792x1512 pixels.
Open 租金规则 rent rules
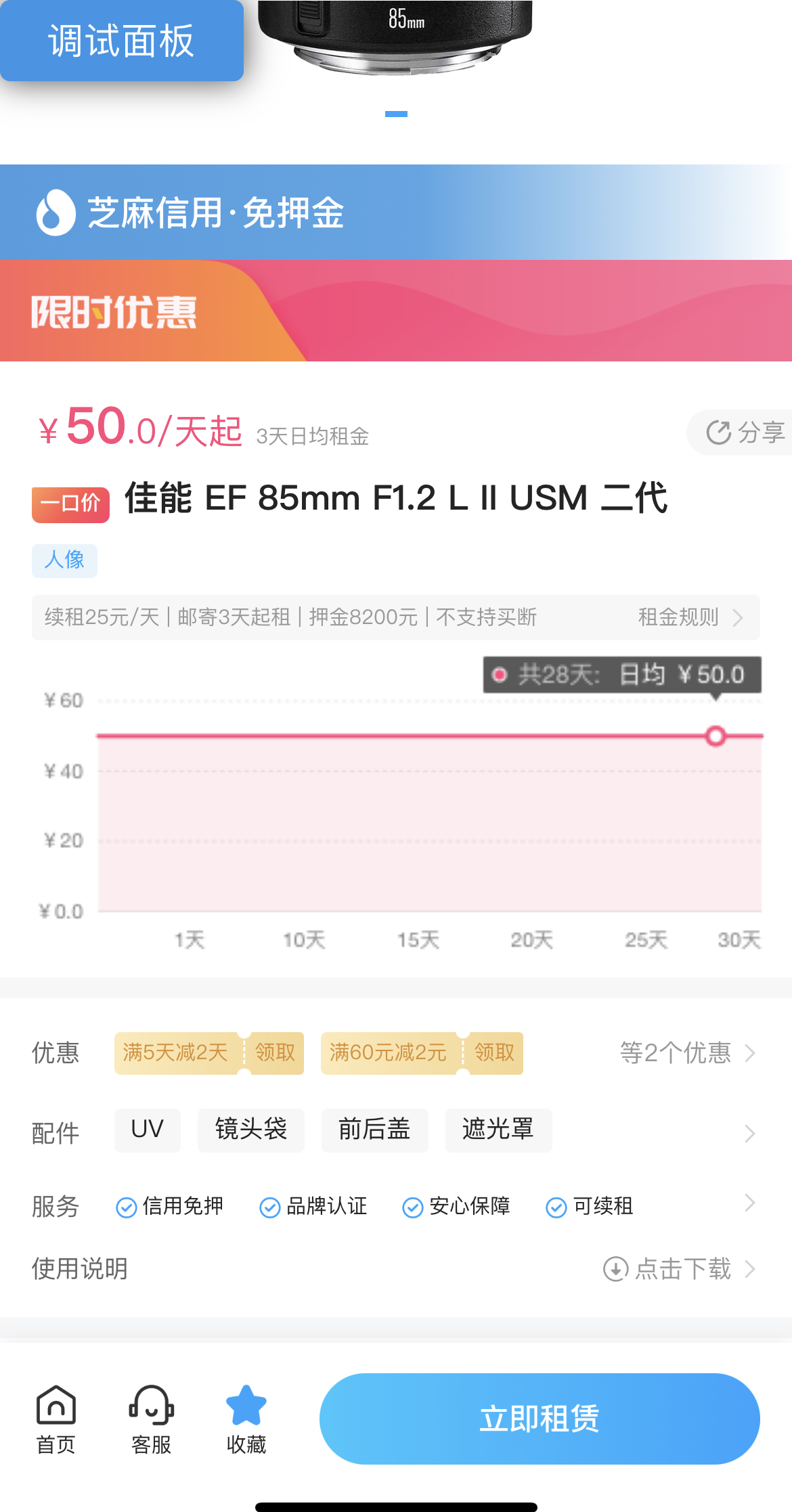pos(690,617)
